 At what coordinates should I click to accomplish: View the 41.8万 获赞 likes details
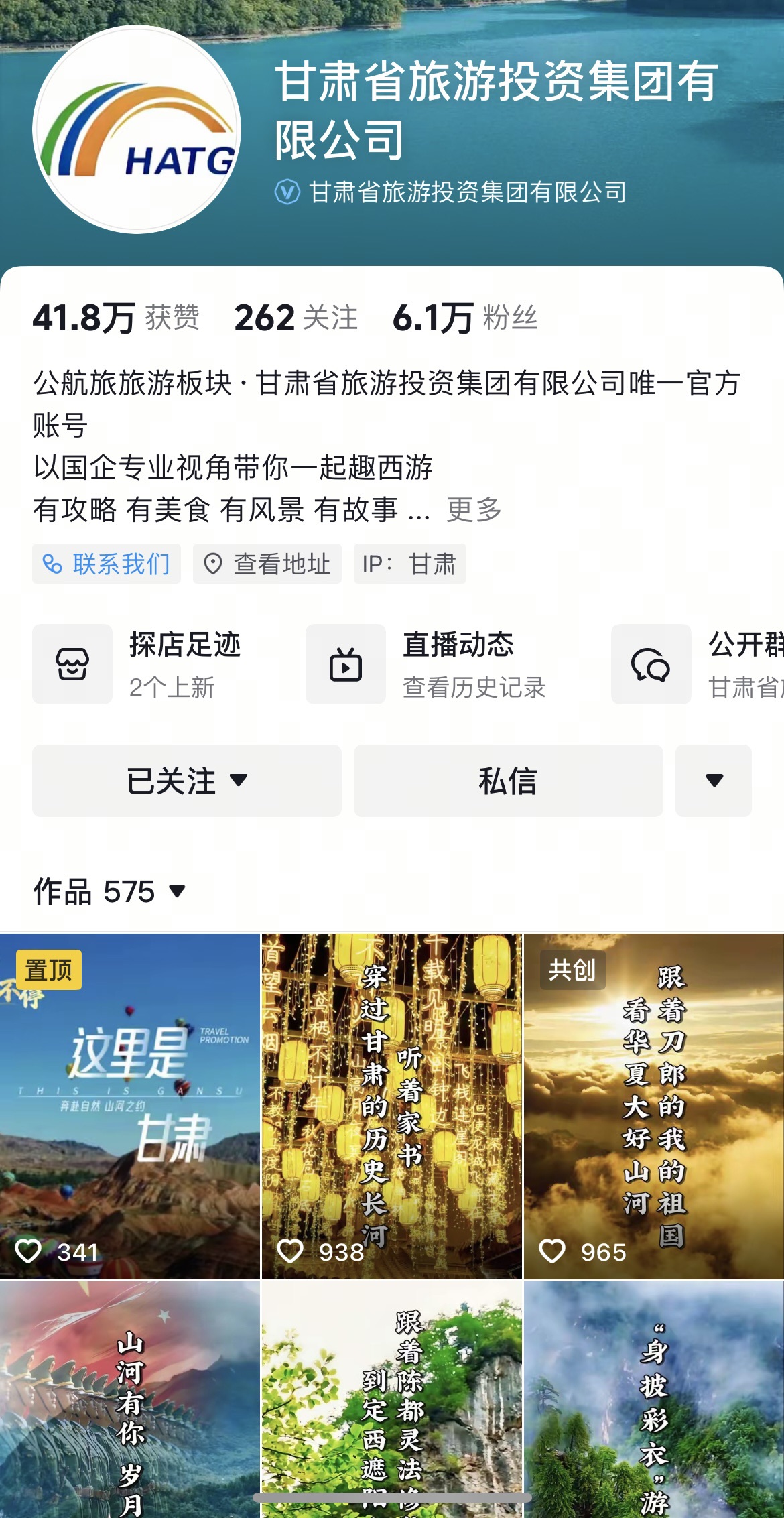[x=116, y=318]
